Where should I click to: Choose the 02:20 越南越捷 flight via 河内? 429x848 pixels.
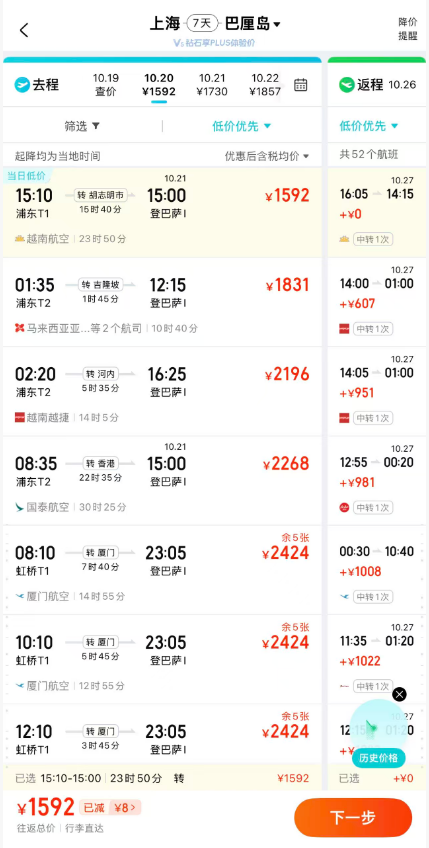[x=162, y=392]
